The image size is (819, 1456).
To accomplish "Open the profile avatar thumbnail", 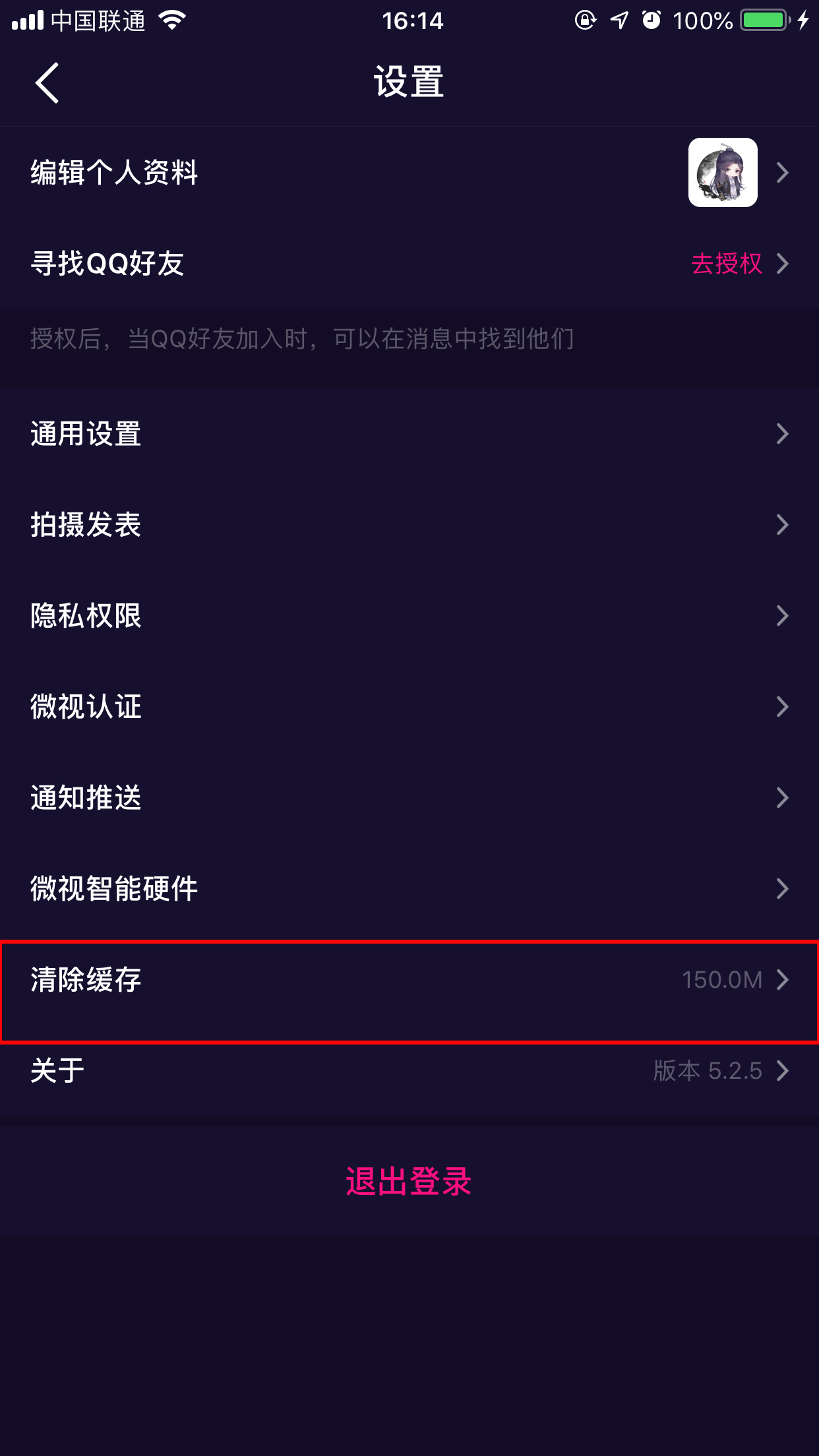I will 722,172.
